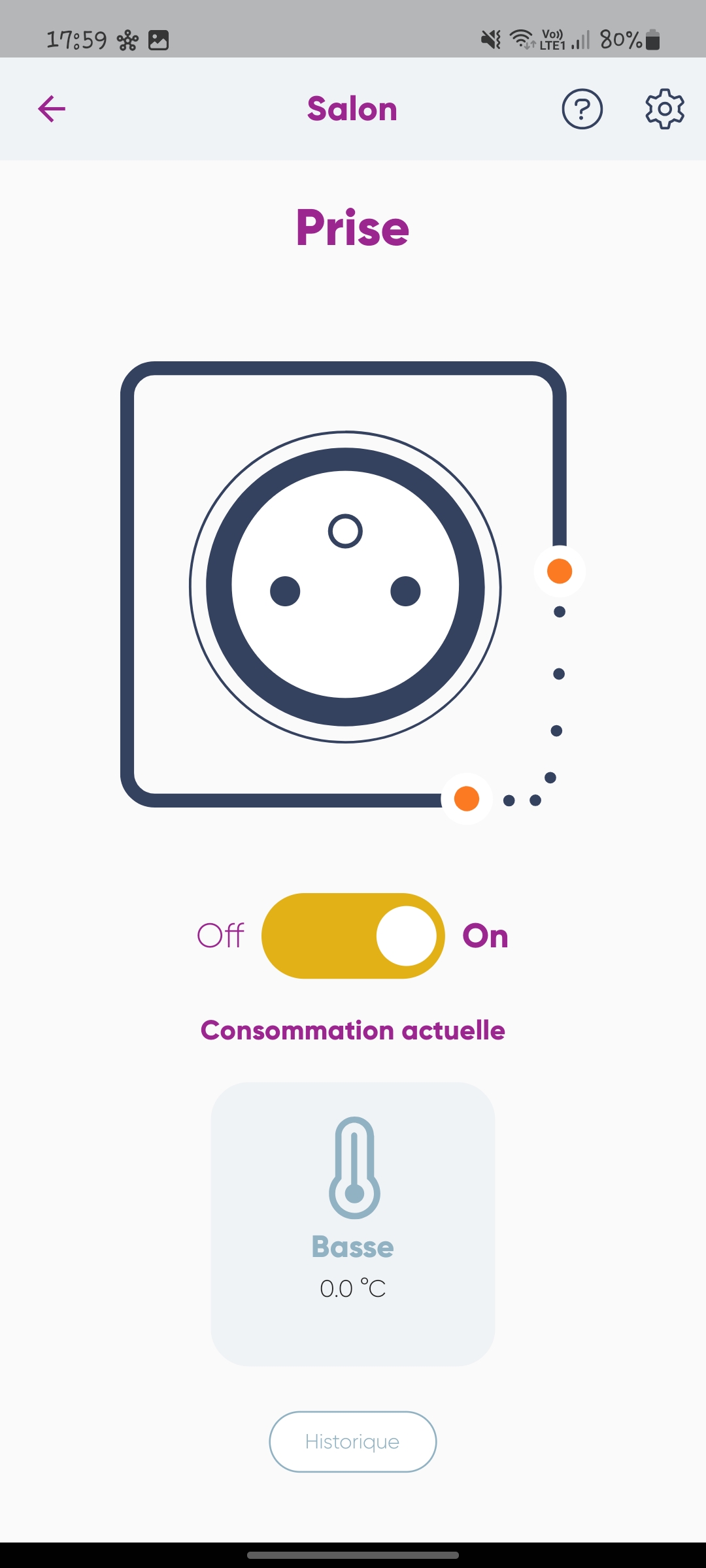The height and width of the screenshot is (1568, 706).
Task: Open the settings gear
Action: click(x=664, y=108)
